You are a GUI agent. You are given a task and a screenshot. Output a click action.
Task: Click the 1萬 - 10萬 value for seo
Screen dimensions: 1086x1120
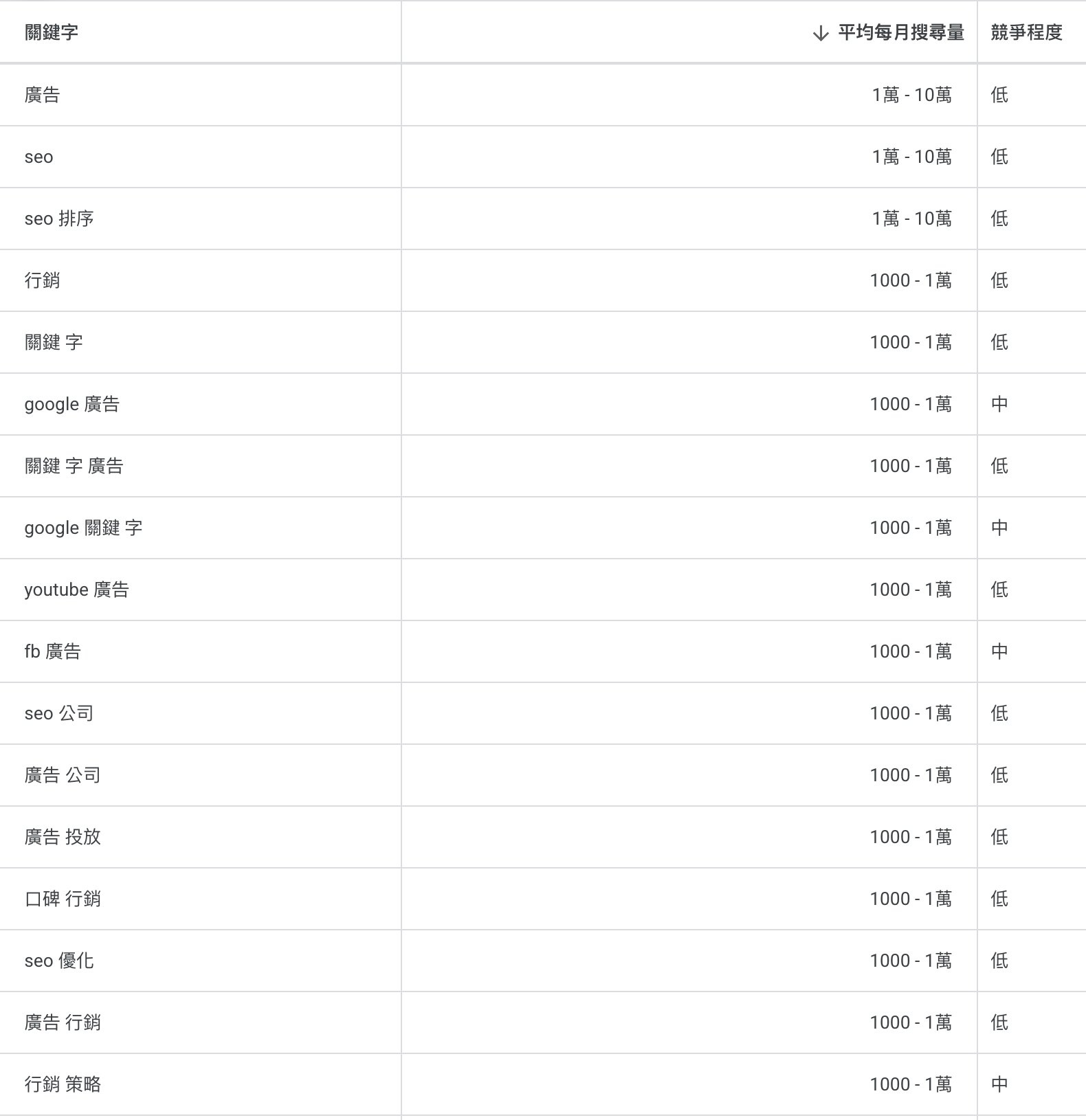pos(912,157)
